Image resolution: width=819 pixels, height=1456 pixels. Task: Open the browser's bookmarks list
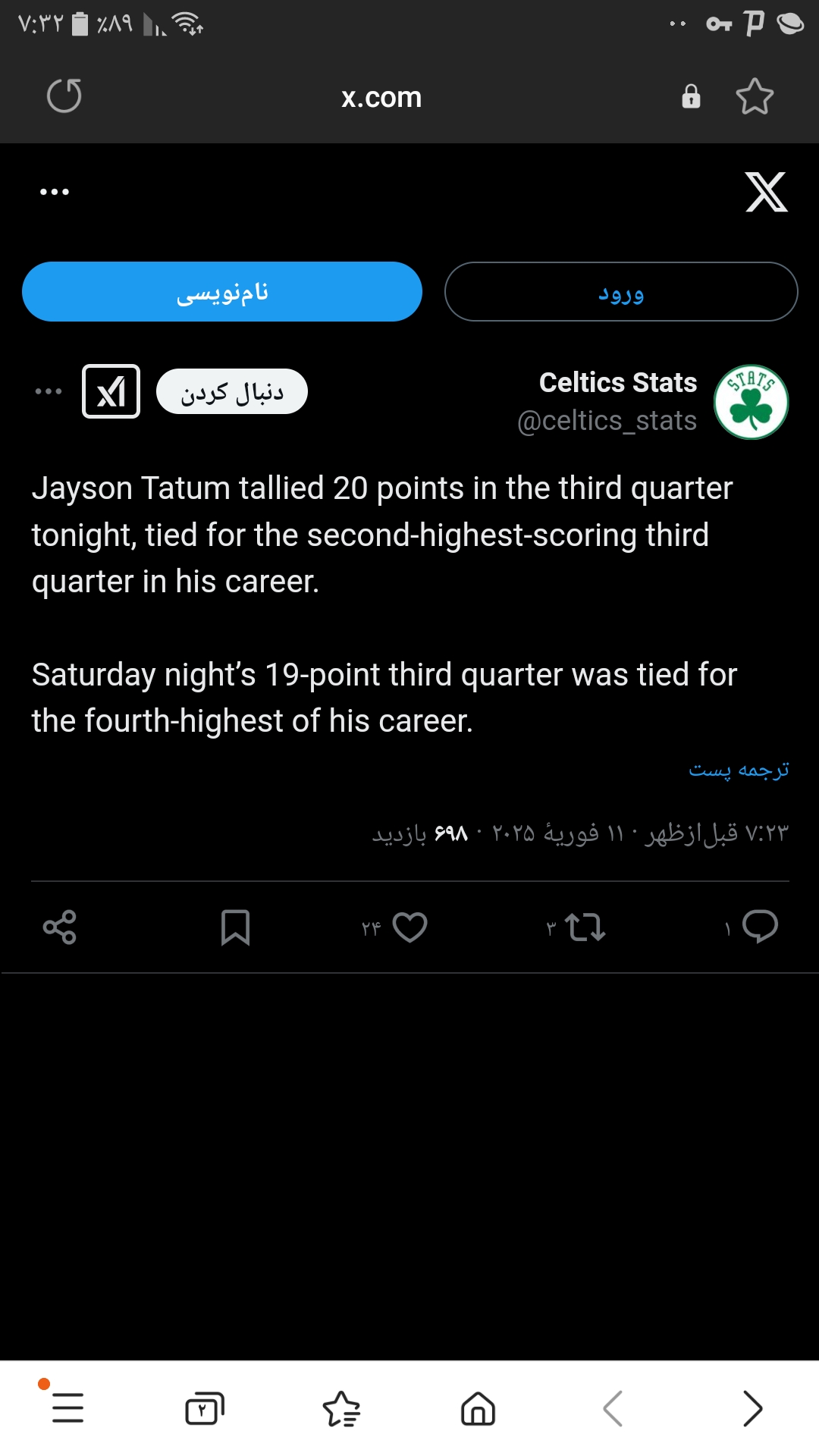pos(341,1408)
